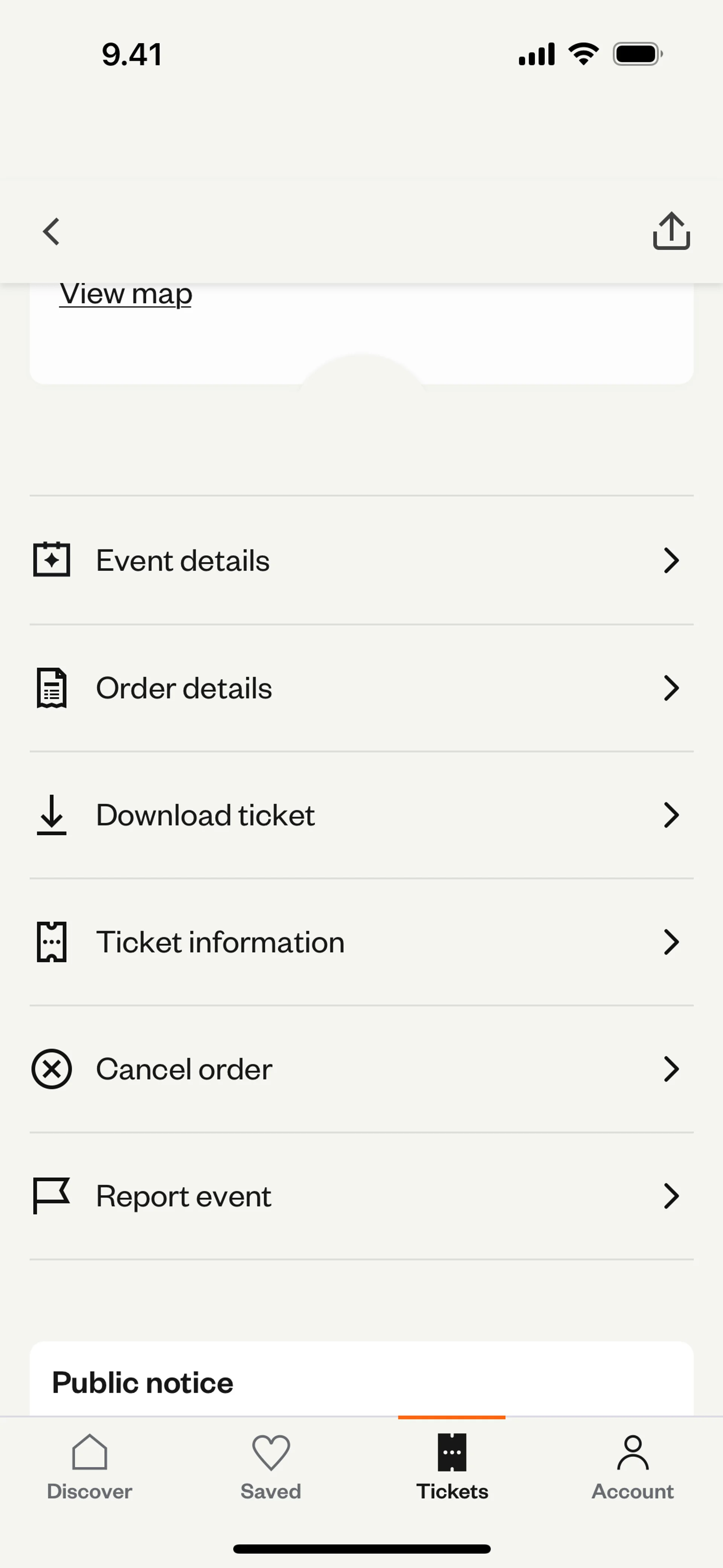
Task: Tap the receipt icon next to Order details
Action: (x=52, y=688)
